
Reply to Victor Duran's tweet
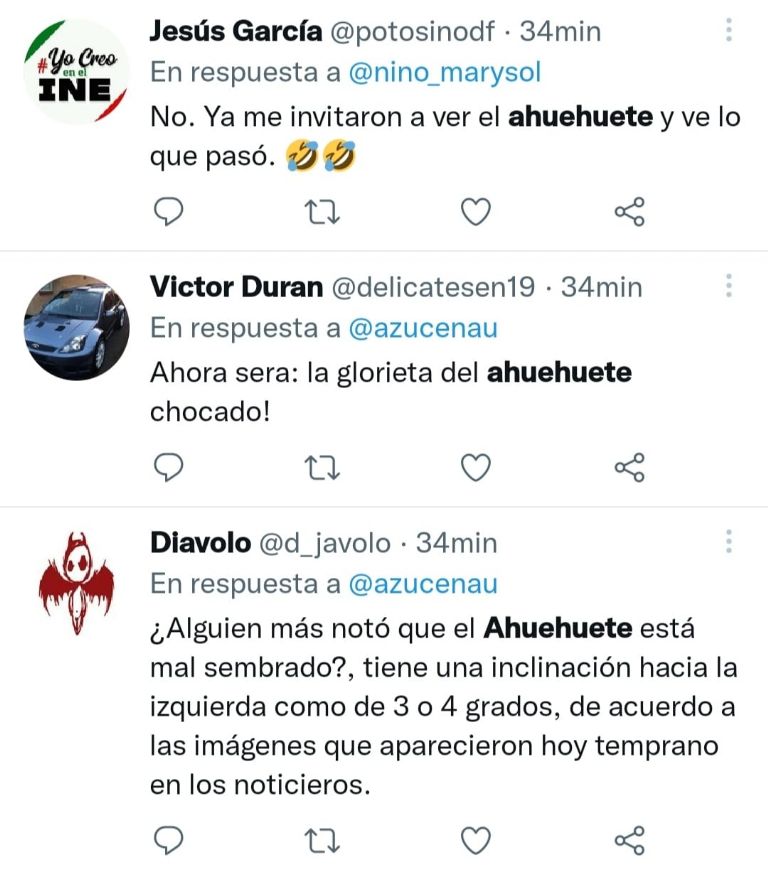171,467
